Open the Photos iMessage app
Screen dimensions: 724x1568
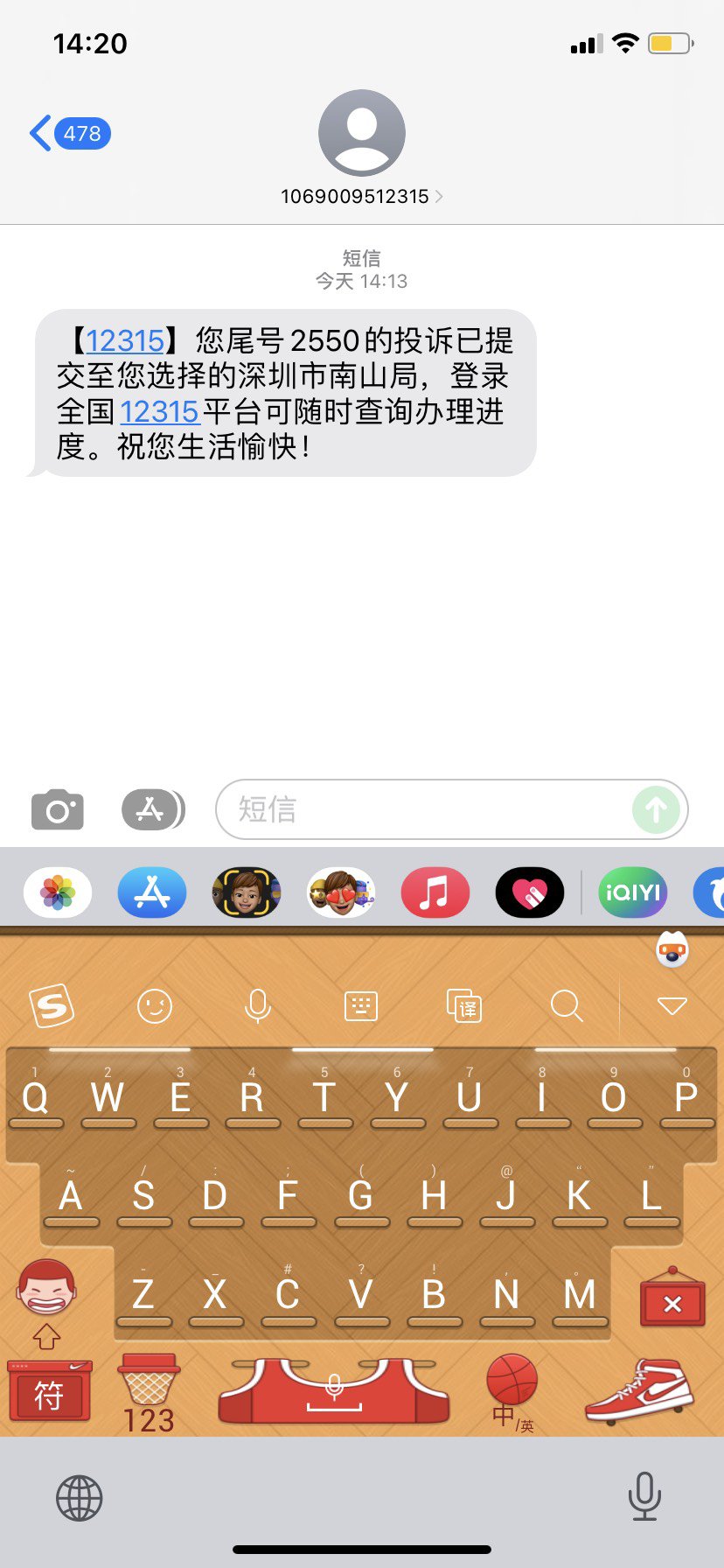pos(58,892)
